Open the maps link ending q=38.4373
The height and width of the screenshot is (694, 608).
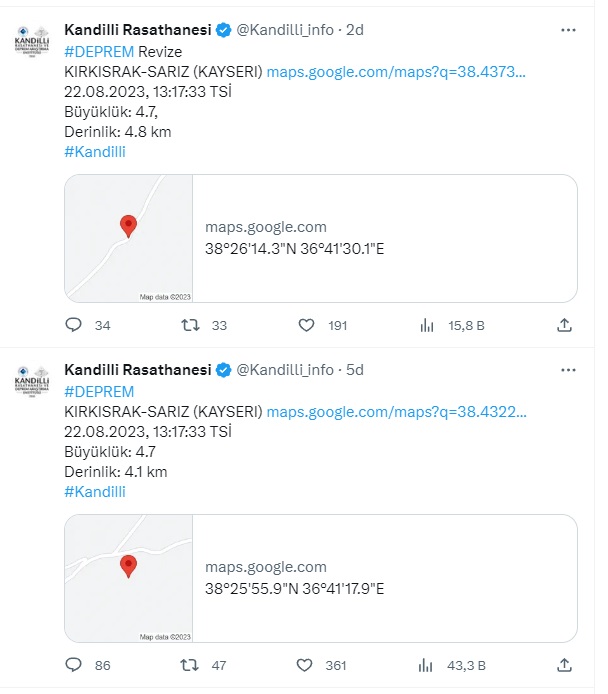click(396, 72)
